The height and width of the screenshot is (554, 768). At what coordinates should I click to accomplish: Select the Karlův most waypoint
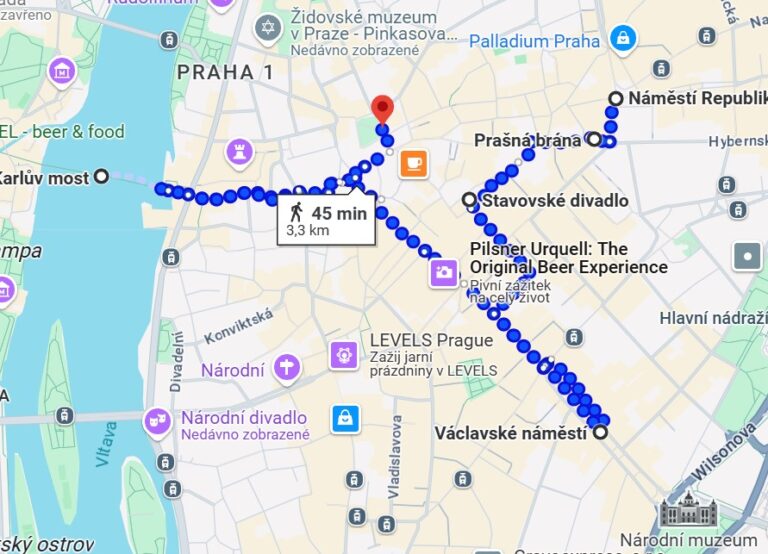point(100,177)
